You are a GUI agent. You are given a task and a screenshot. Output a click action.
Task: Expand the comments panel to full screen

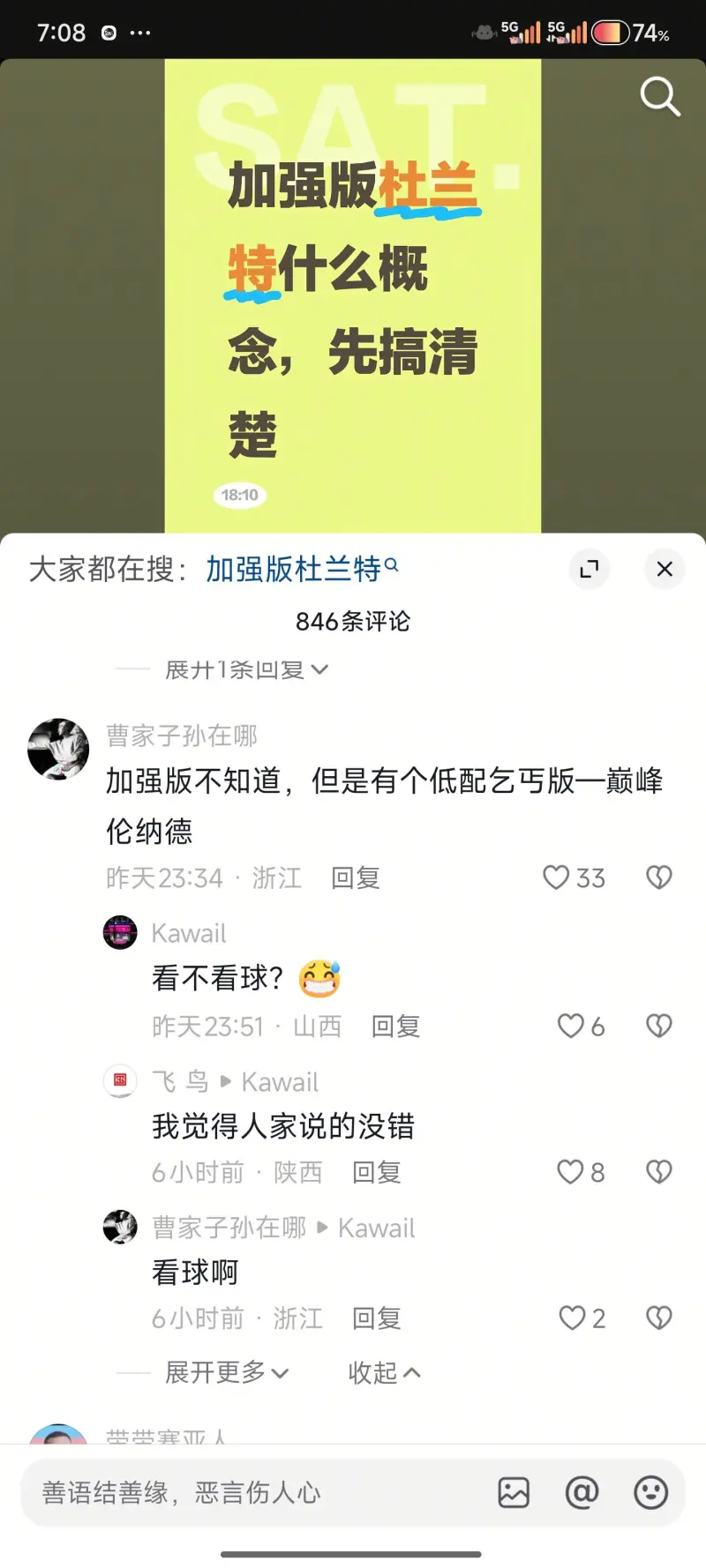589,570
